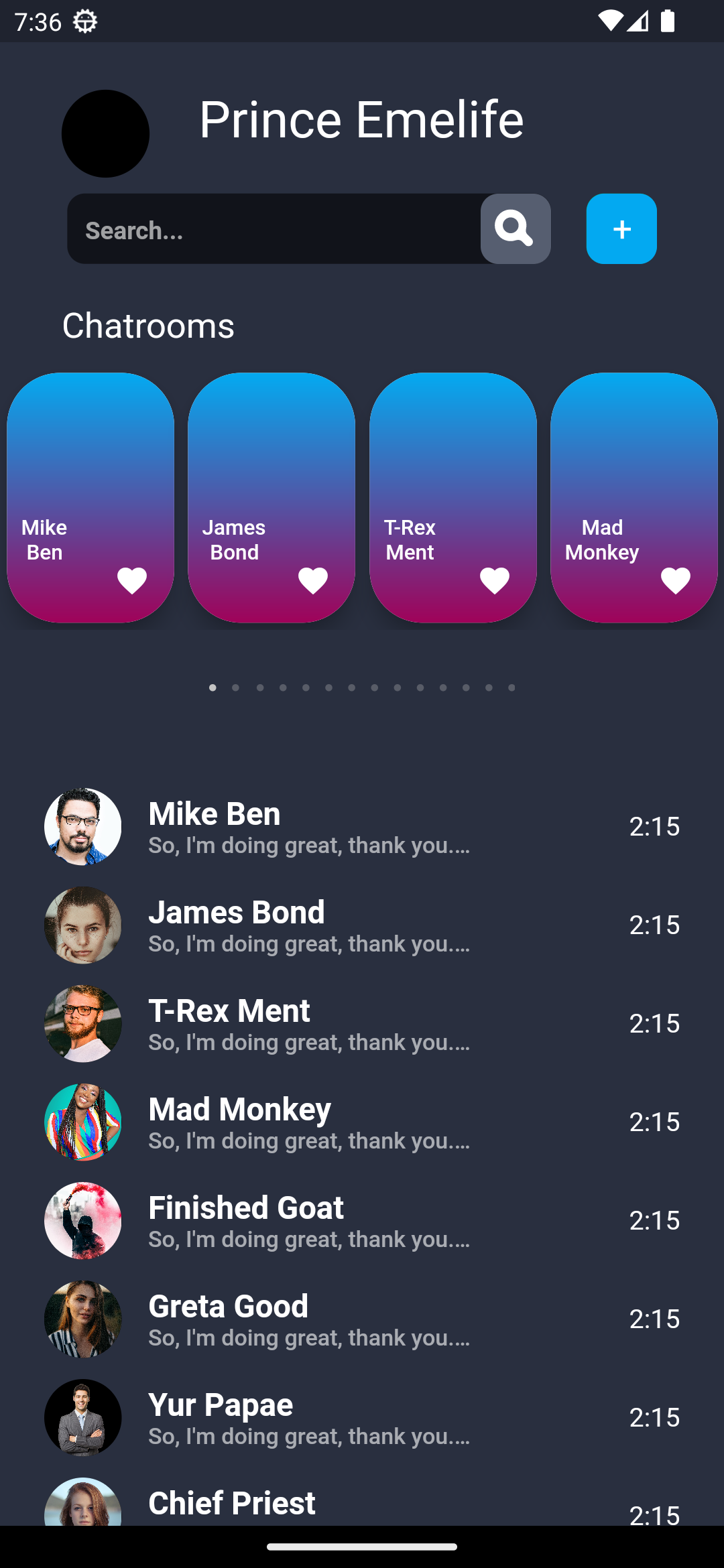The image size is (724, 1568).
Task: Tap the gear icon next to the clock
Action: click(86, 21)
